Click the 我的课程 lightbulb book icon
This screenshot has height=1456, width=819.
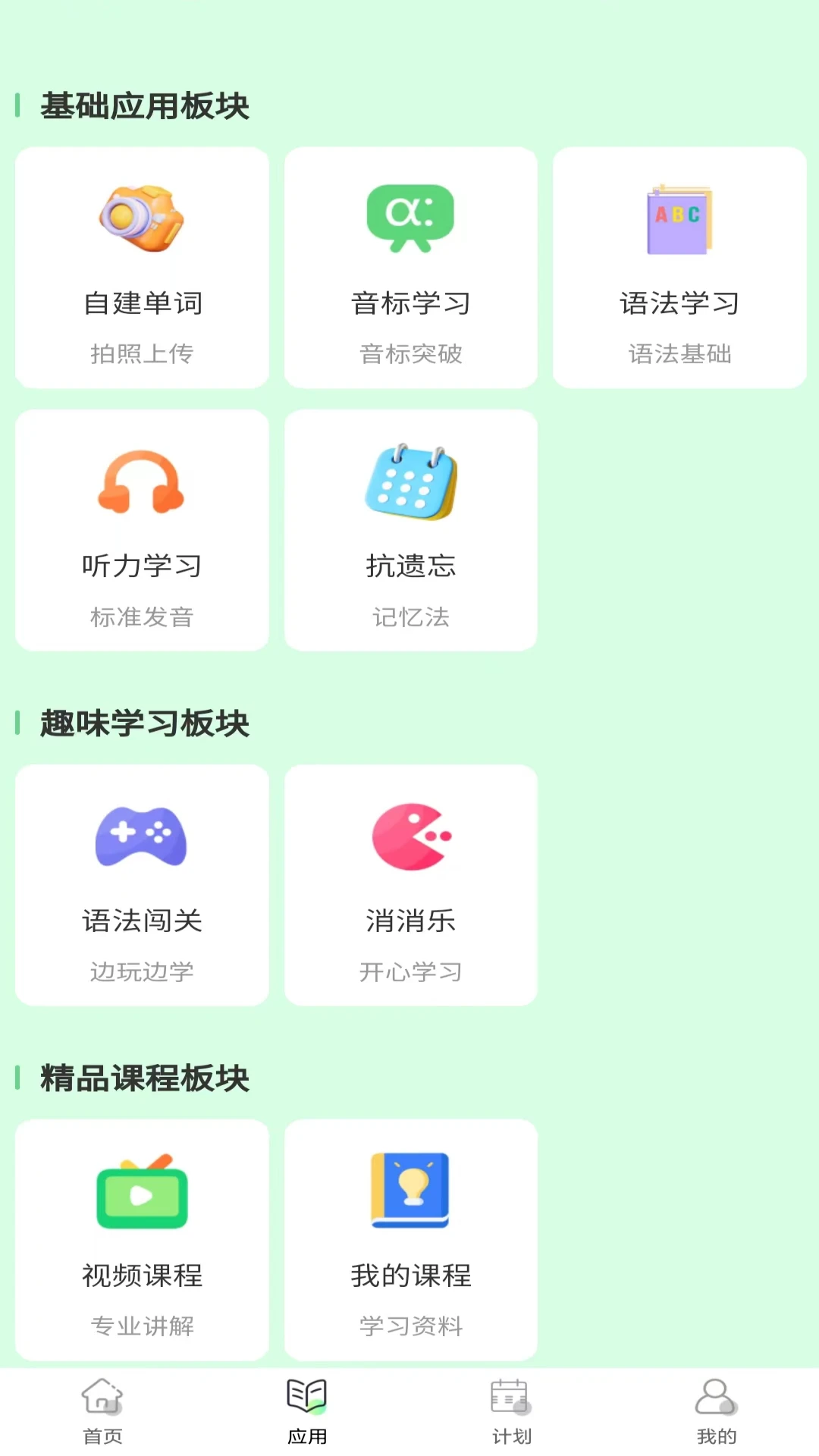(x=410, y=1191)
